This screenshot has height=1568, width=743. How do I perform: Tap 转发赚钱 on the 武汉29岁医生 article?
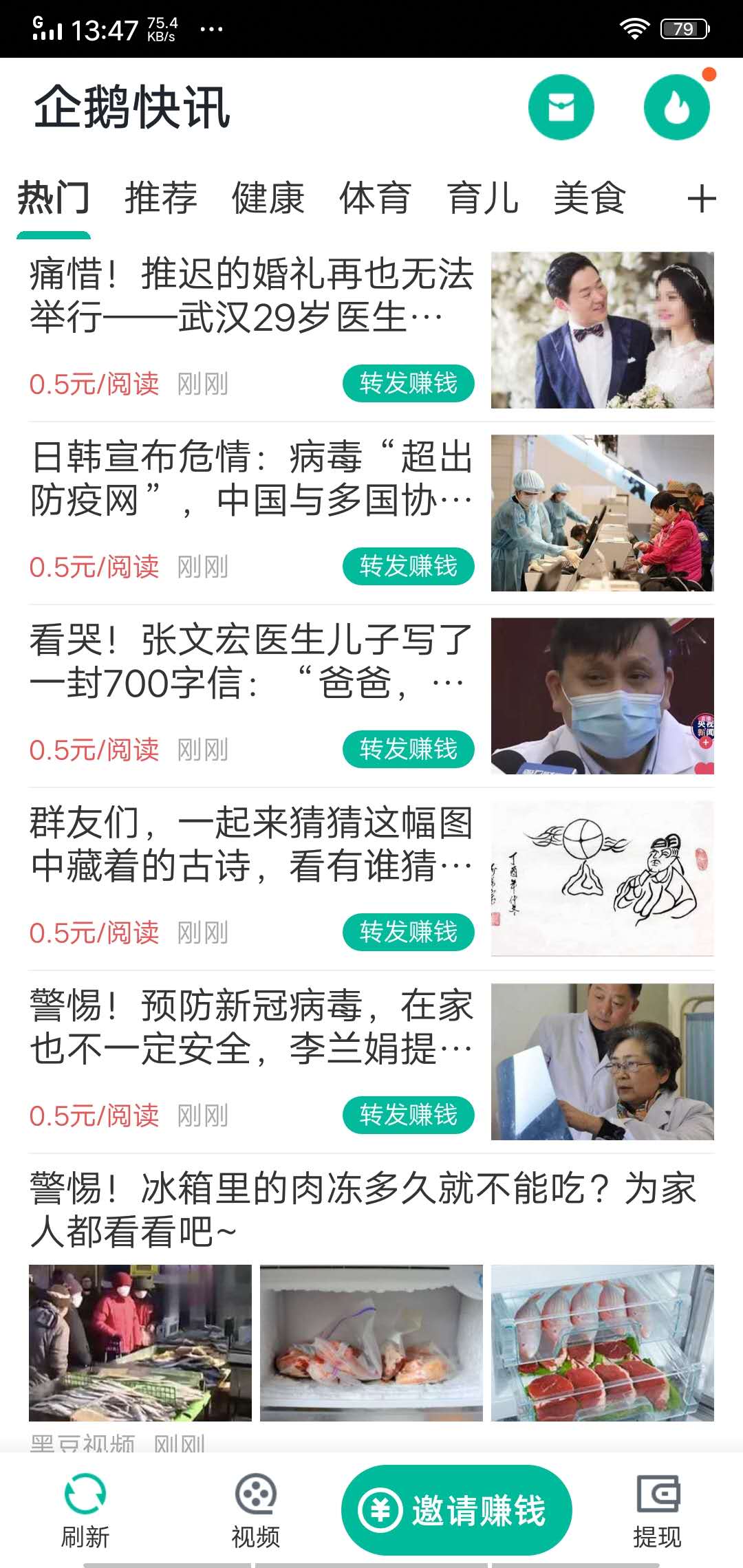409,383
